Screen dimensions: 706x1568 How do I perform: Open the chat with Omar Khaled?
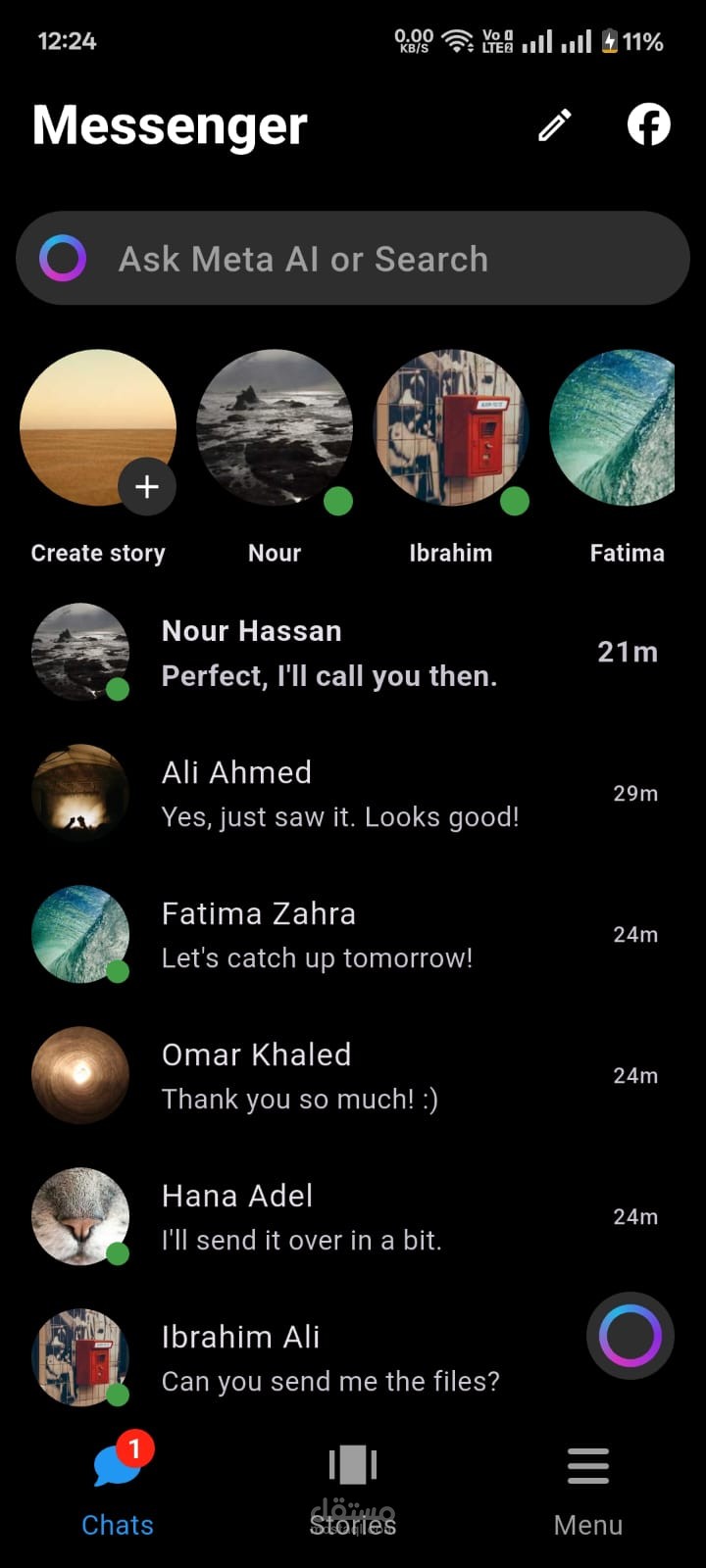353,1076
